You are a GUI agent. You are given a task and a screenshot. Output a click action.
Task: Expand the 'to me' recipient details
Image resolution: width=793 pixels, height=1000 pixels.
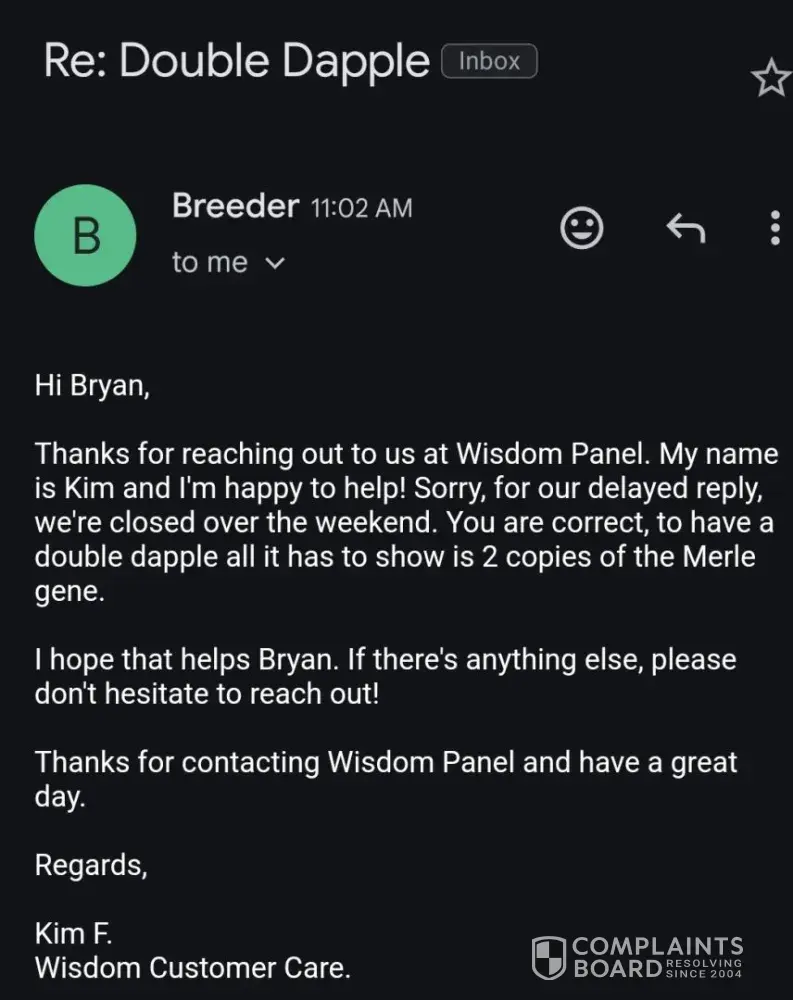pos(276,263)
